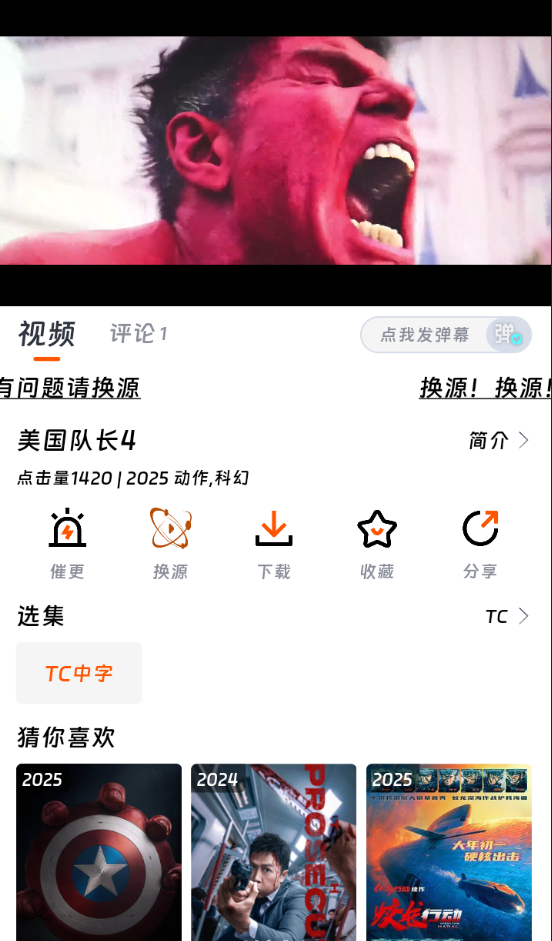Share the video with 分享

(480, 543)
